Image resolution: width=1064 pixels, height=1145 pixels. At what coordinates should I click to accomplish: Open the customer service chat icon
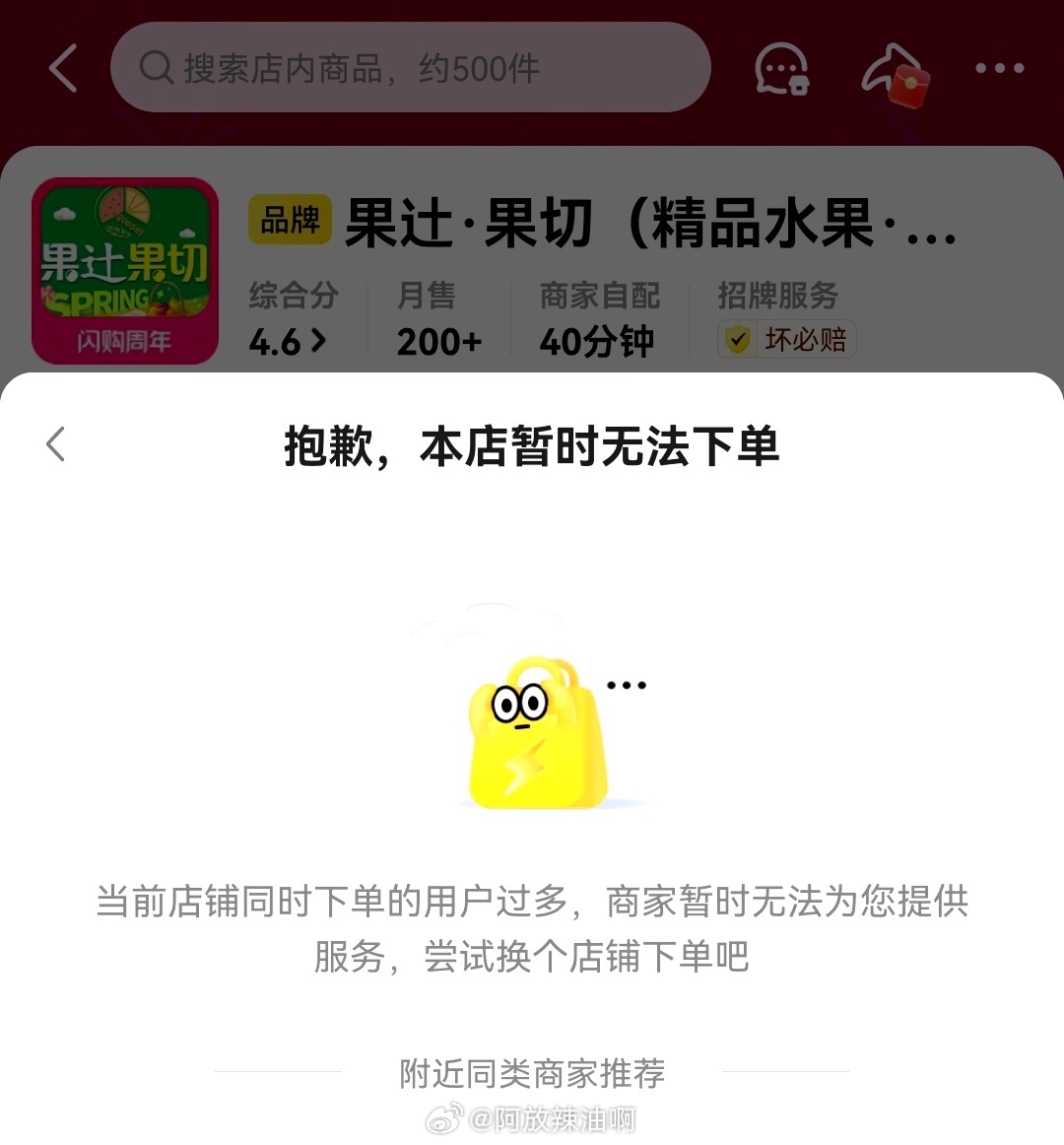(781, 69)
